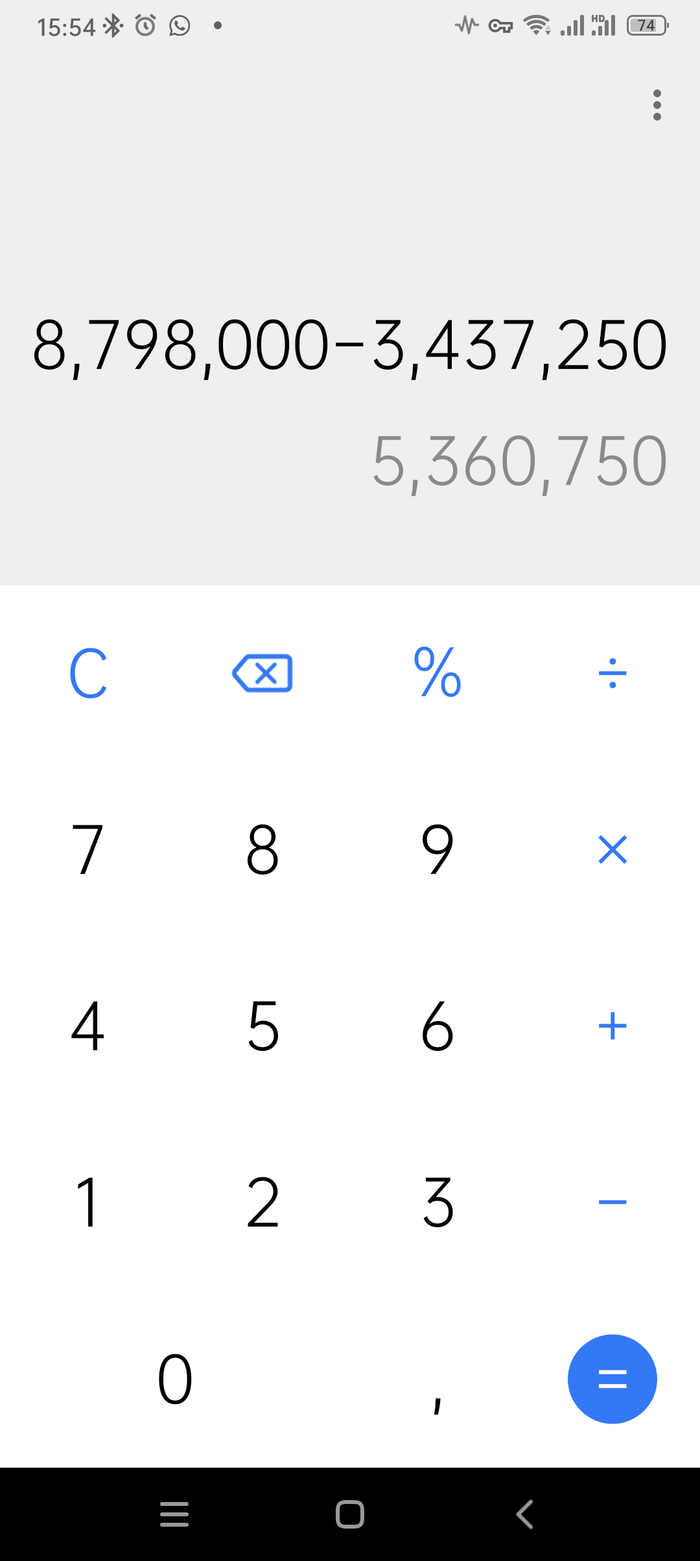This screenshot has width=700, height=1561.
Task: Enter the digit 1
Action: (88, 1202)
